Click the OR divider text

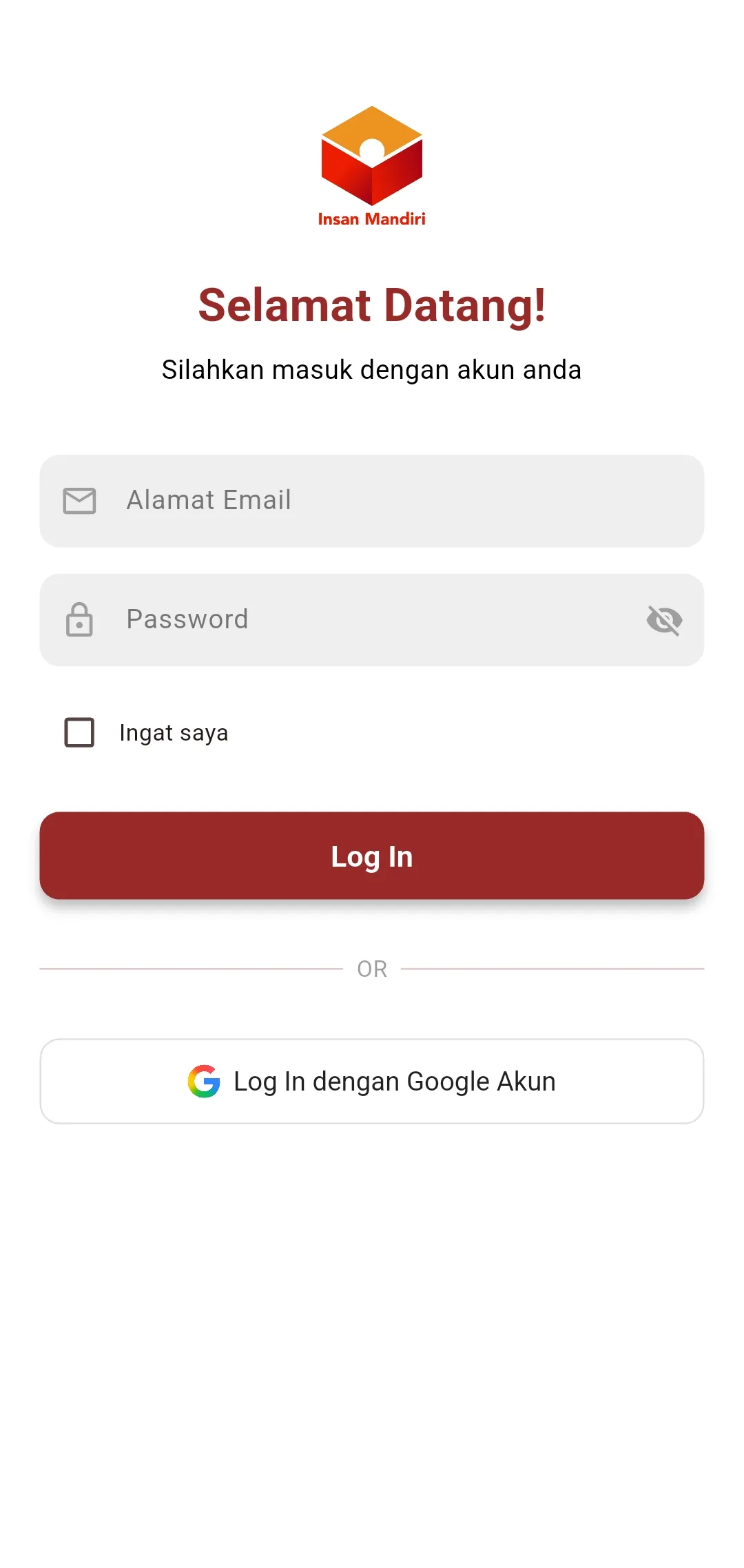coord(371,969)
